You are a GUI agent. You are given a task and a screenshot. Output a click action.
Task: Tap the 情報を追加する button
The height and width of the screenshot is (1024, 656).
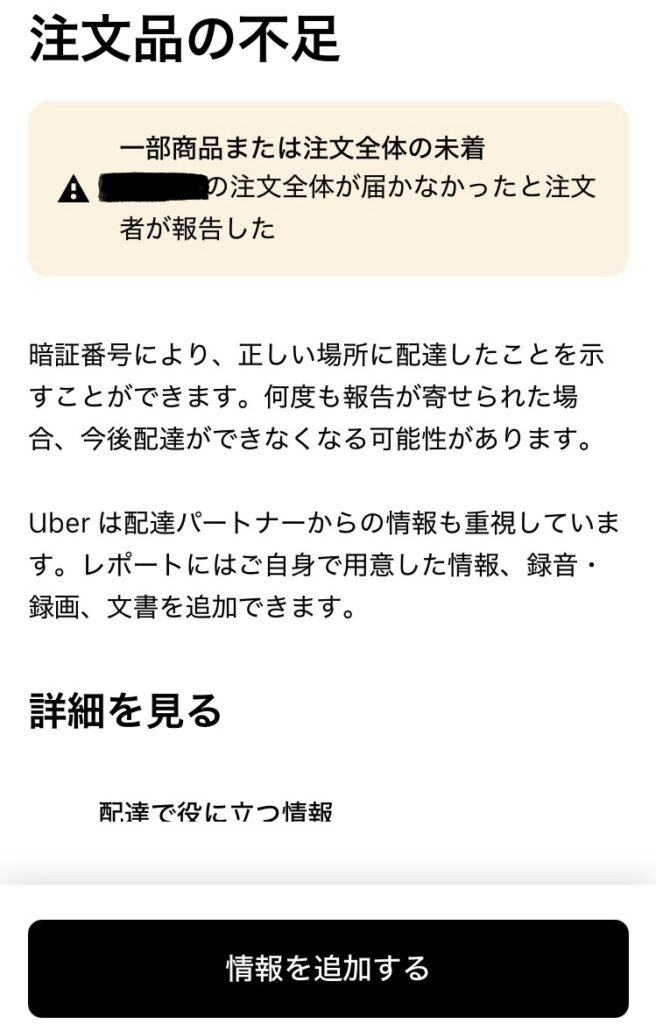(x=328, y=968)
